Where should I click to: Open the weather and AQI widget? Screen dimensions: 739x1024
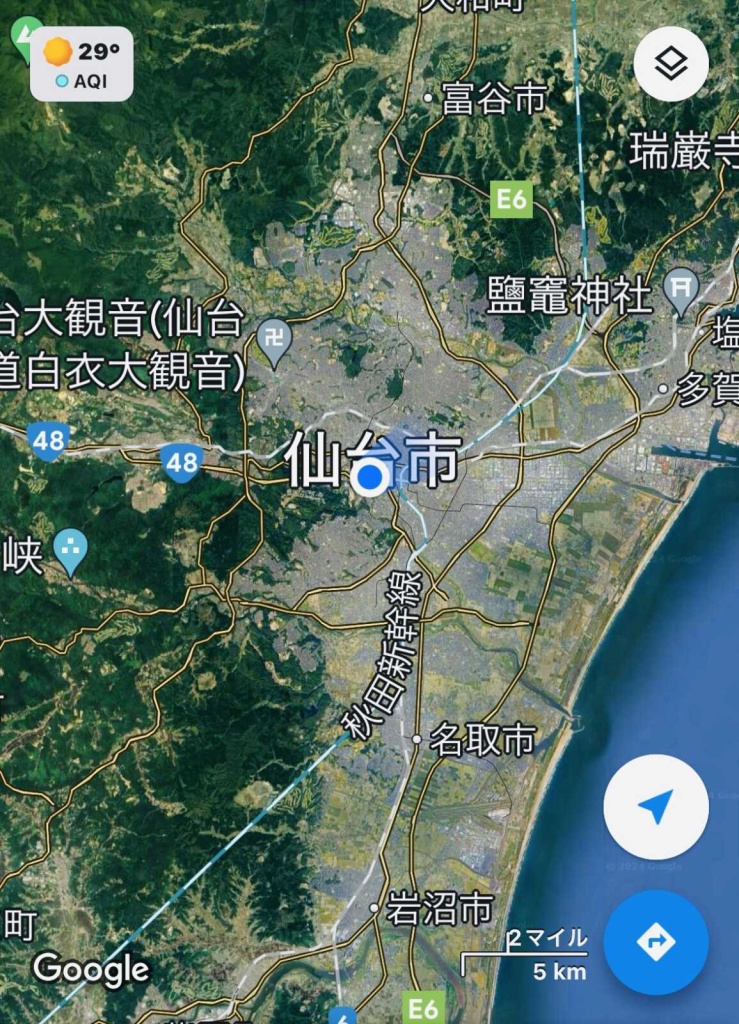[81, 63]
